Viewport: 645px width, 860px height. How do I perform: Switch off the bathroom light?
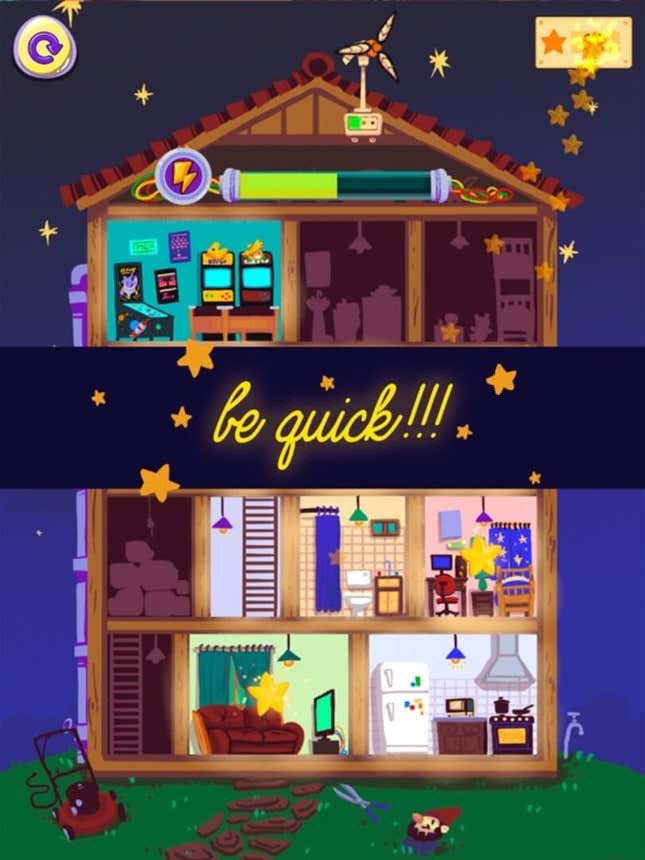[358, 516]
